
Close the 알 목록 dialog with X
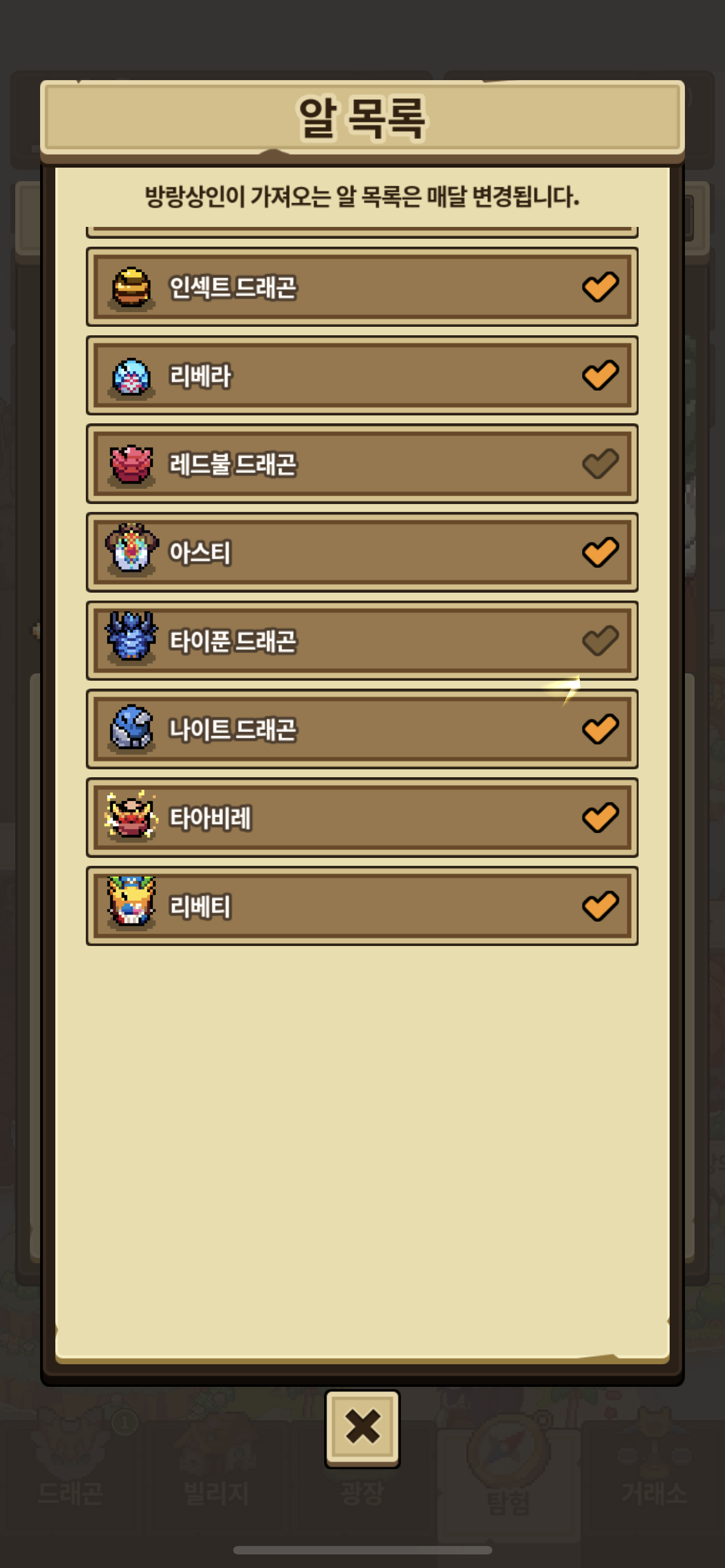point(362,1427)
